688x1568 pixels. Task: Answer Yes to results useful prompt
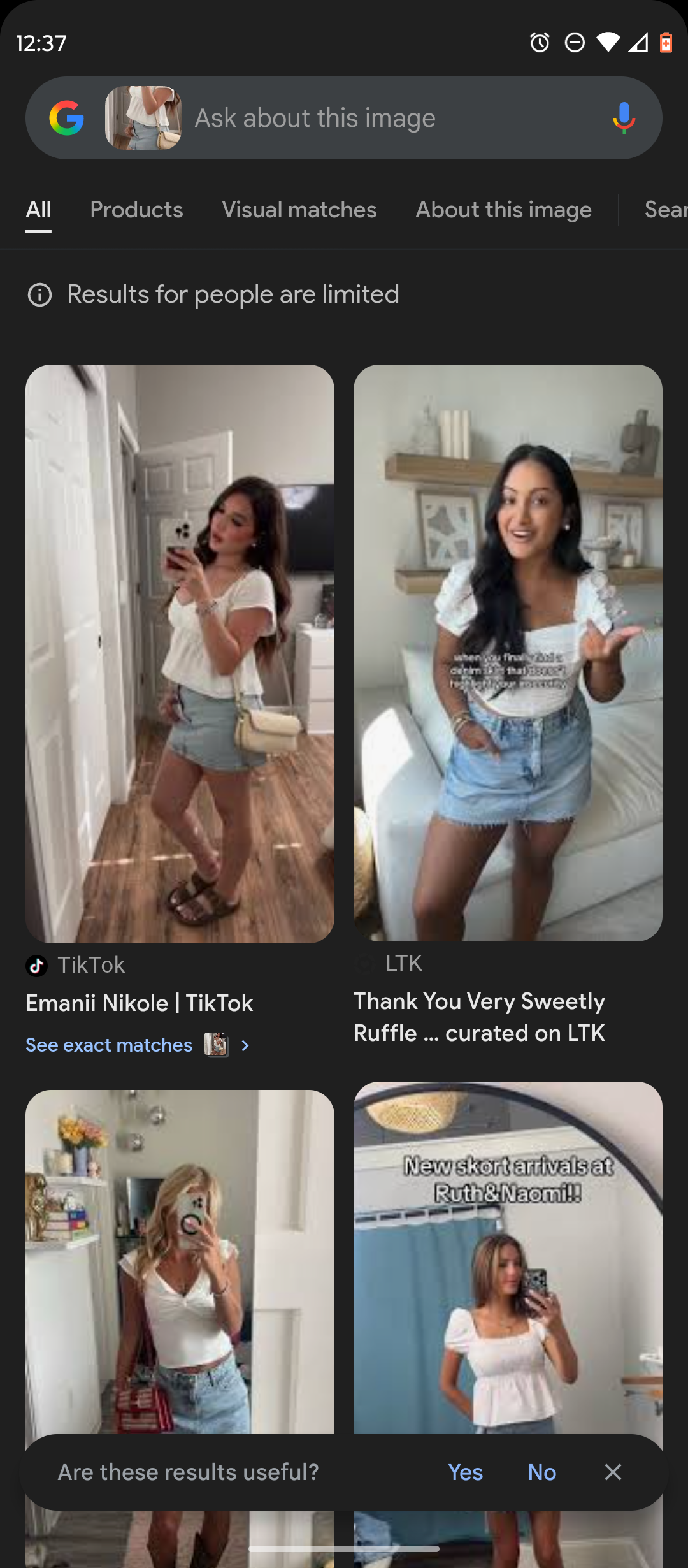[x=465, y=1472]
